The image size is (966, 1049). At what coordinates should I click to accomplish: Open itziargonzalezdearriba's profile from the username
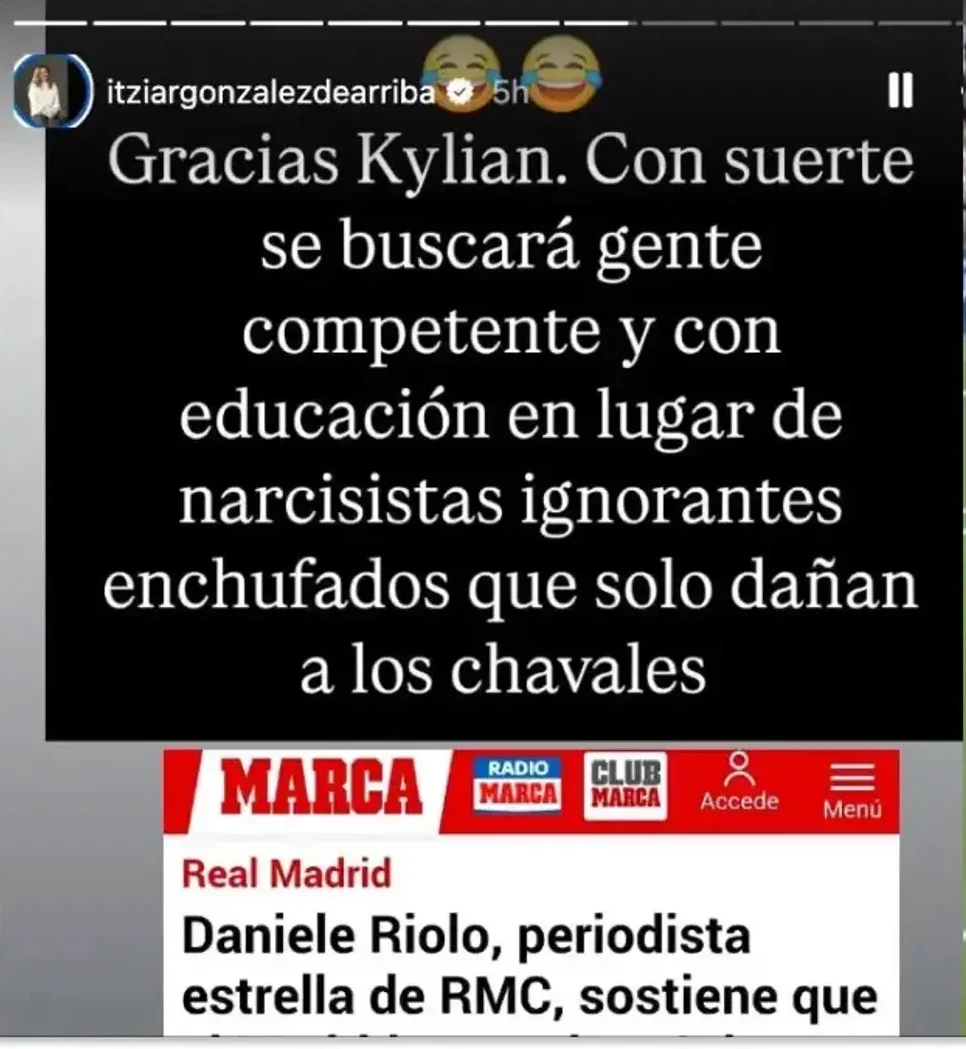click(270, 91)
